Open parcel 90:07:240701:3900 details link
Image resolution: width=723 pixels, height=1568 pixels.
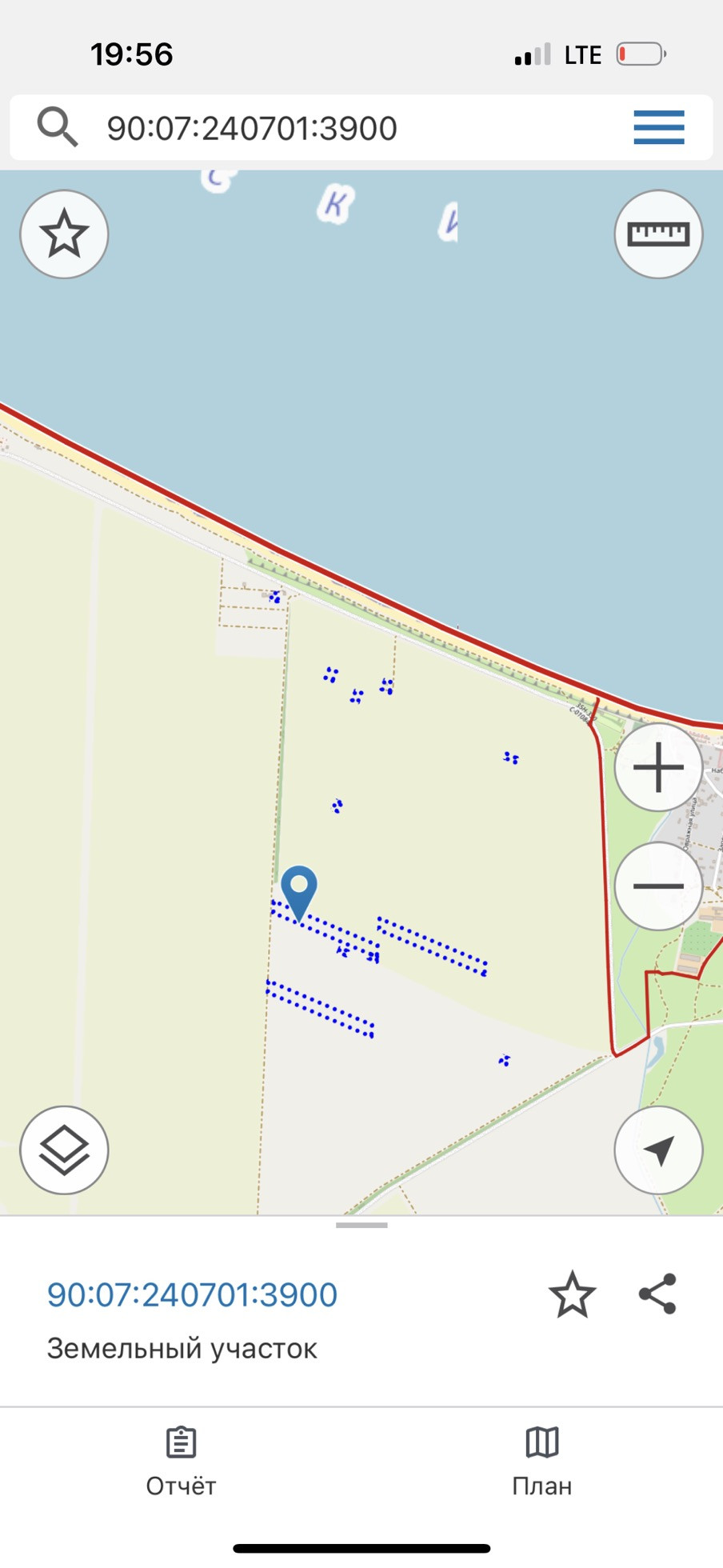tap(192, 1294)
